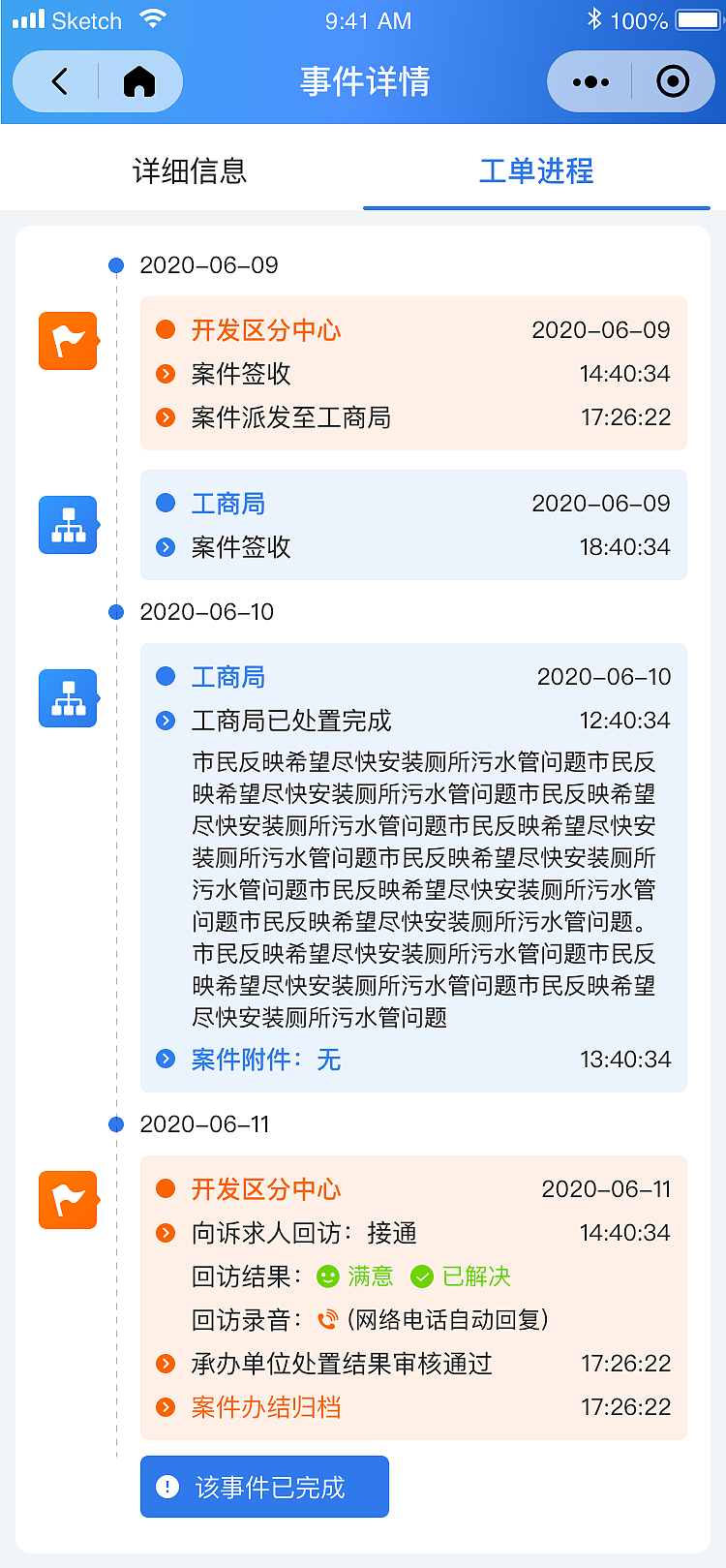Click the orange flag icon beside 开发区分中心
Viewport: 726px width, 1568px height.
[x=68, y=341]
